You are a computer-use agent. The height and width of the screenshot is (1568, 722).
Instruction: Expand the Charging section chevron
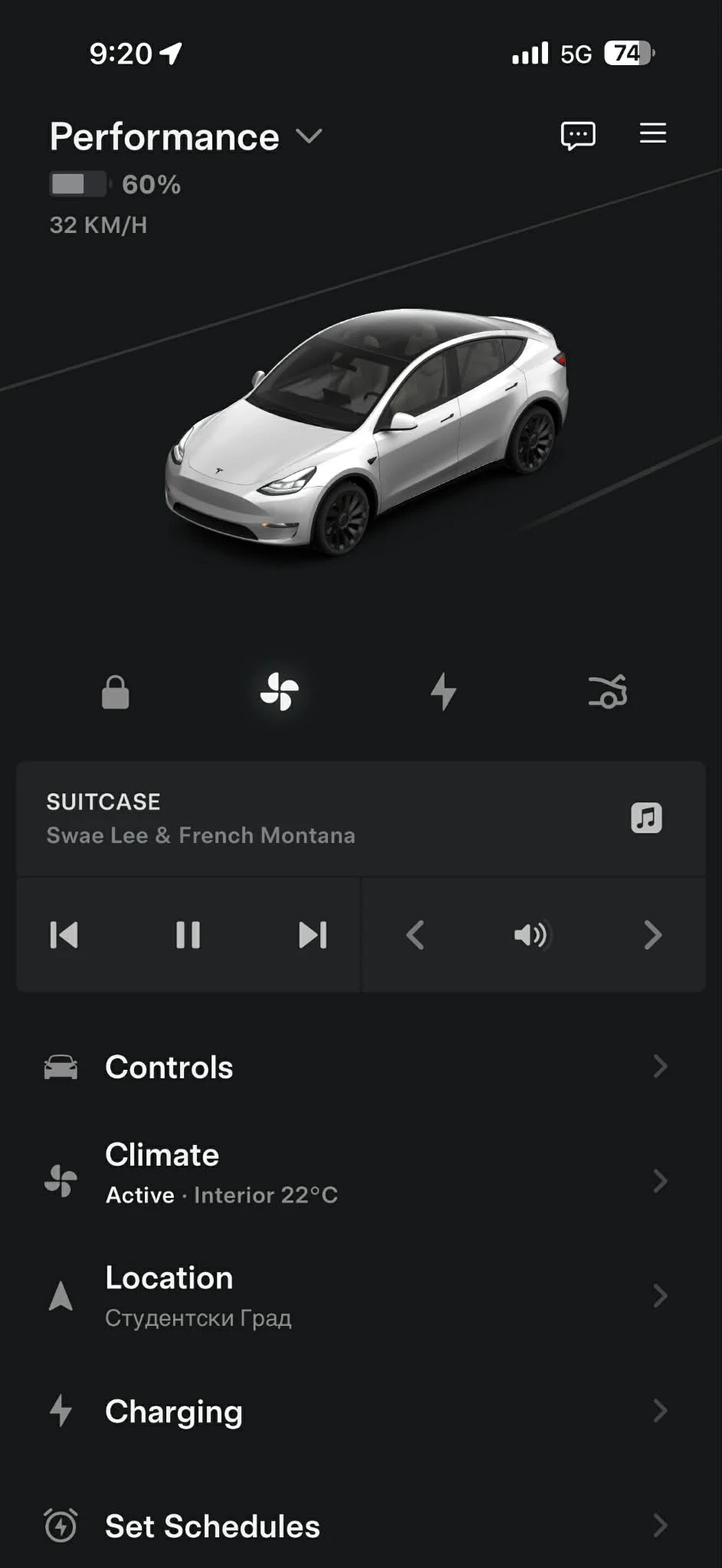660,1410
